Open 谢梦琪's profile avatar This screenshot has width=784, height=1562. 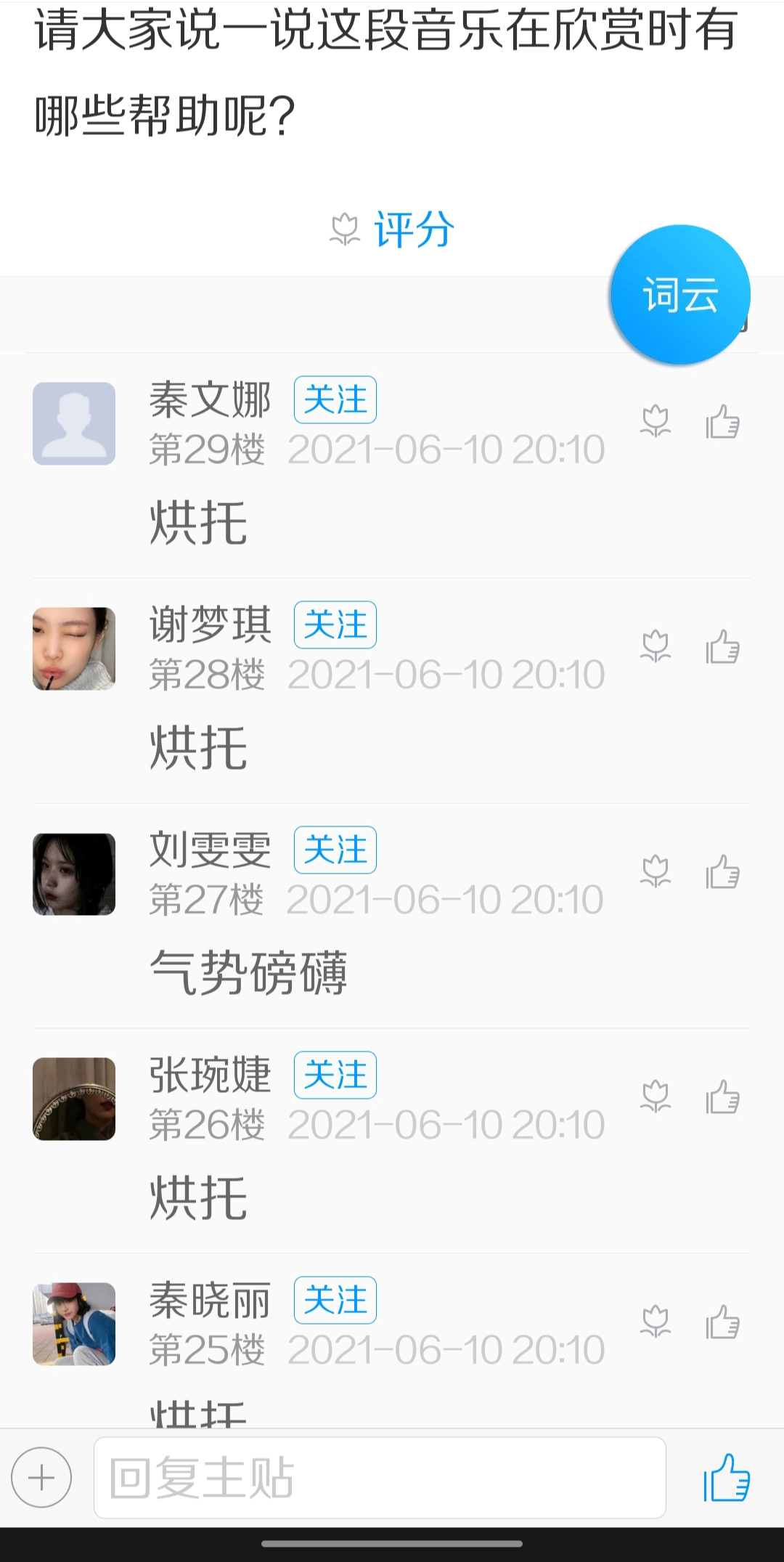[x=74, y=648]
